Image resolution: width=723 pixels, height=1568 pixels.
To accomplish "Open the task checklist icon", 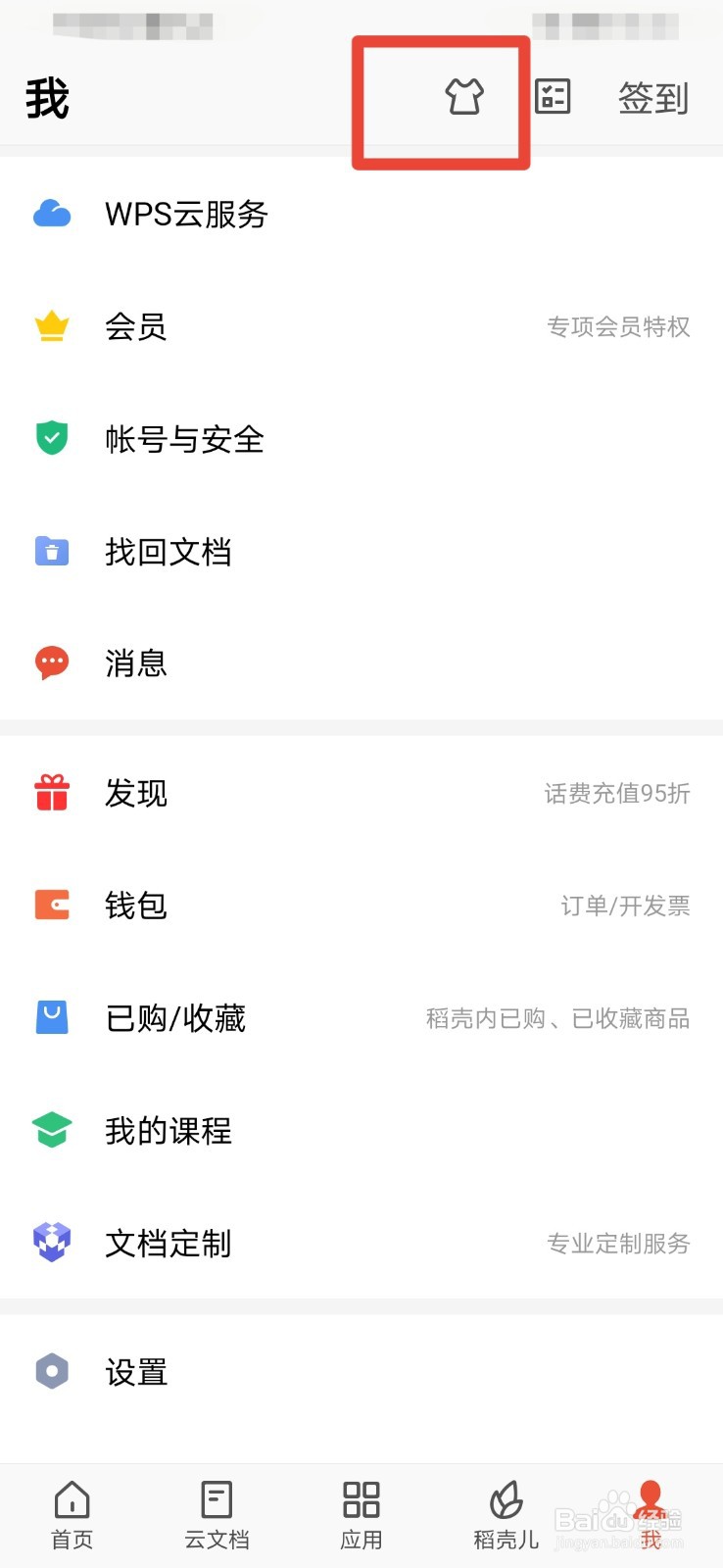I will (553, 97).
